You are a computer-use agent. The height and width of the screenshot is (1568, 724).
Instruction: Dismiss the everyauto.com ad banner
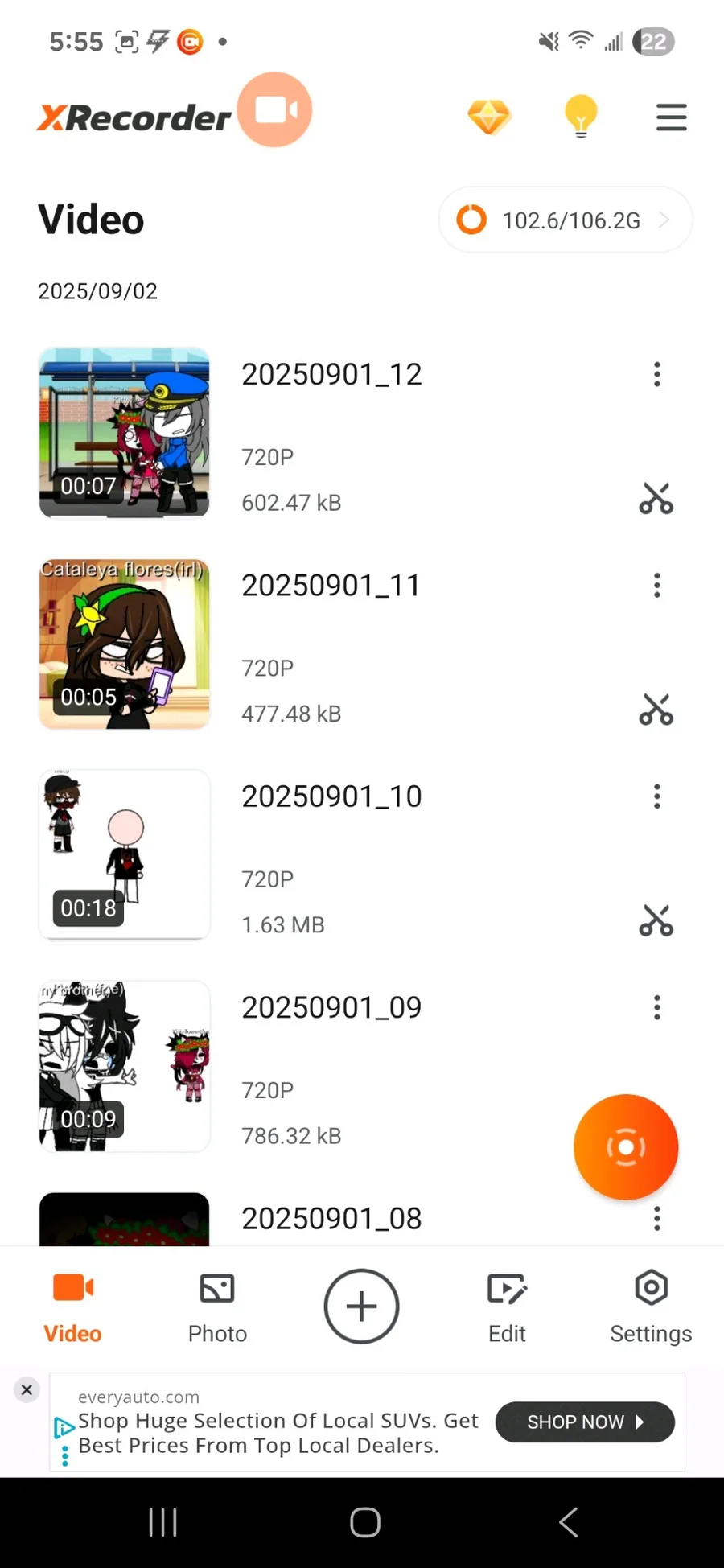pos(27,1389)
